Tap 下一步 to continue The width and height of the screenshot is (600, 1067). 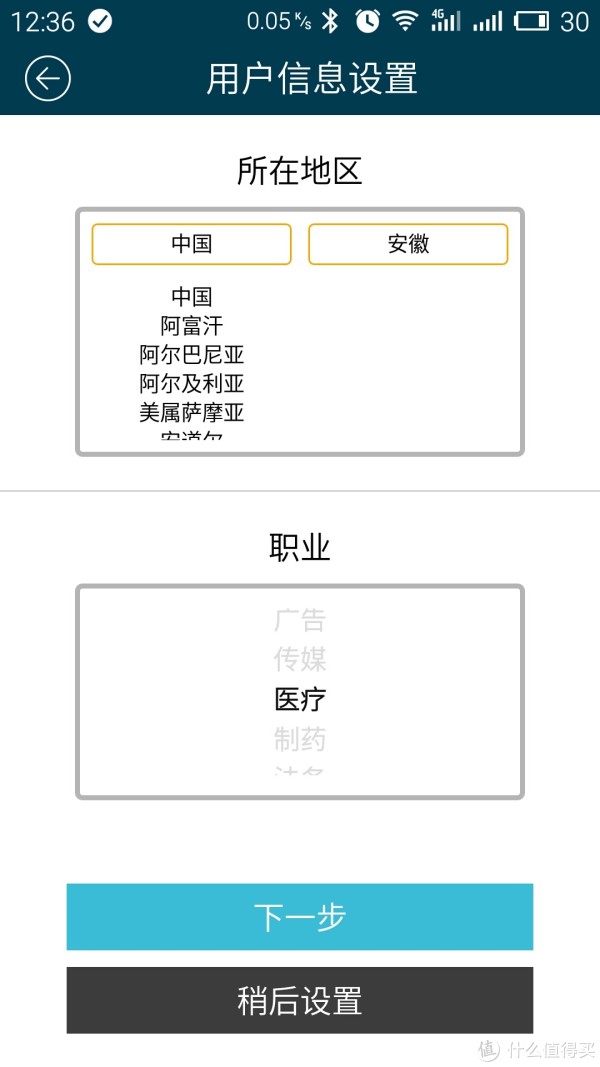[x=299, y=916]
